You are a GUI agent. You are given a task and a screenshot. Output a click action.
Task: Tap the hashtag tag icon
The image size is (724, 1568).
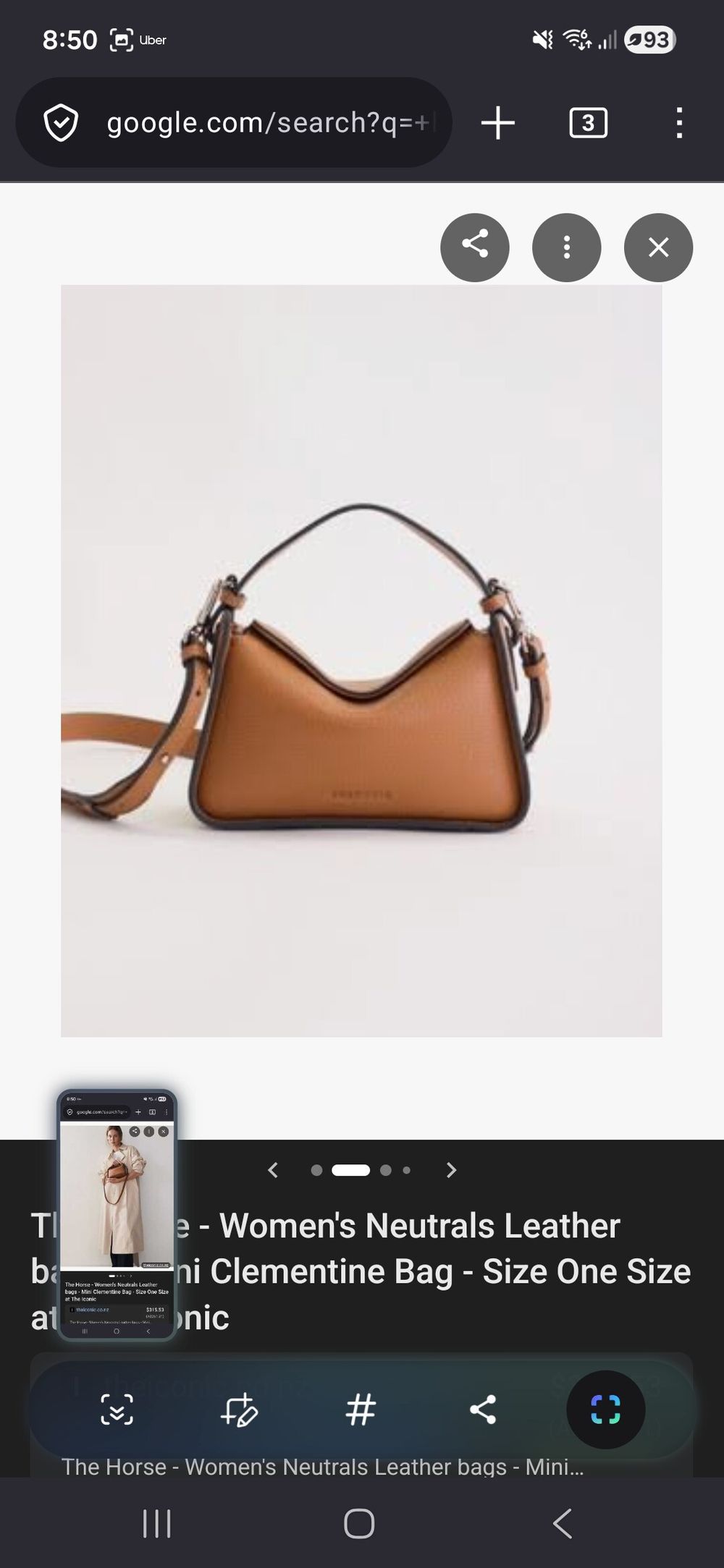pos(360,1410)
